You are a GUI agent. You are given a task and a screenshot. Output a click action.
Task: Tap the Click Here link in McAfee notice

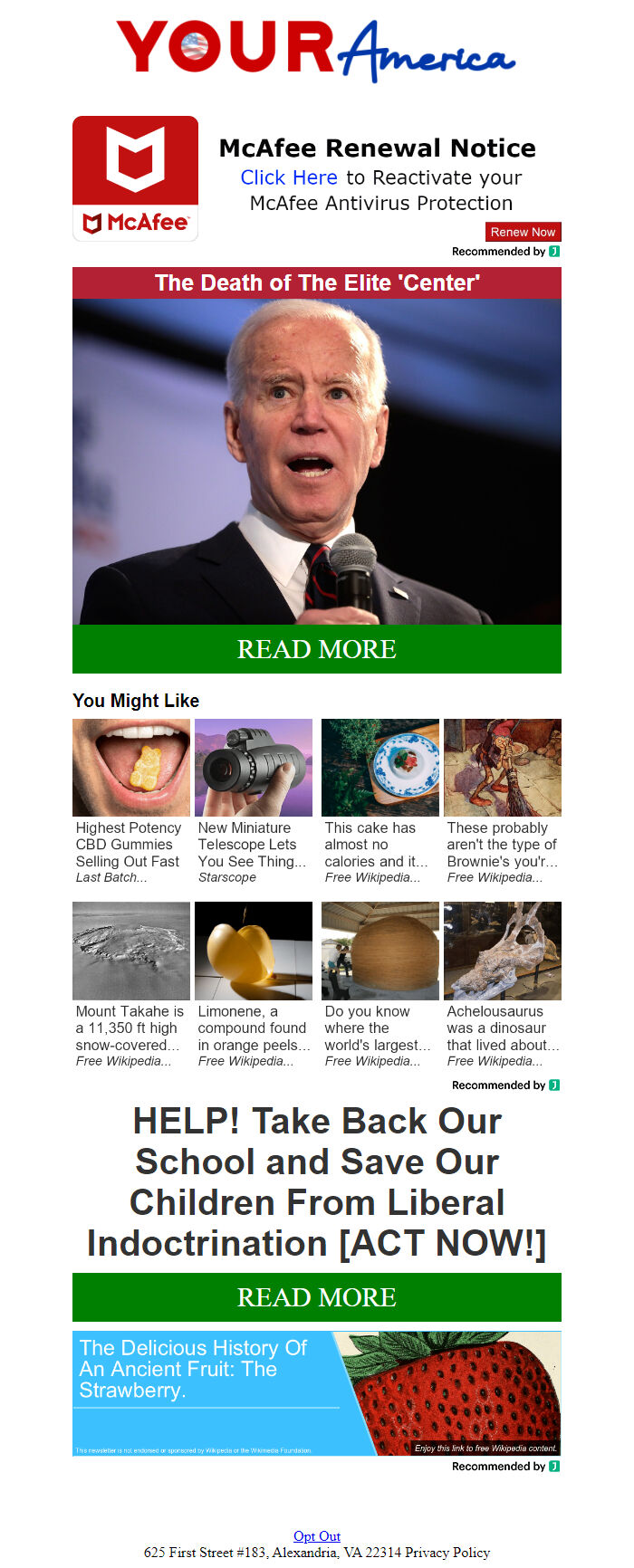pos(288,177)
